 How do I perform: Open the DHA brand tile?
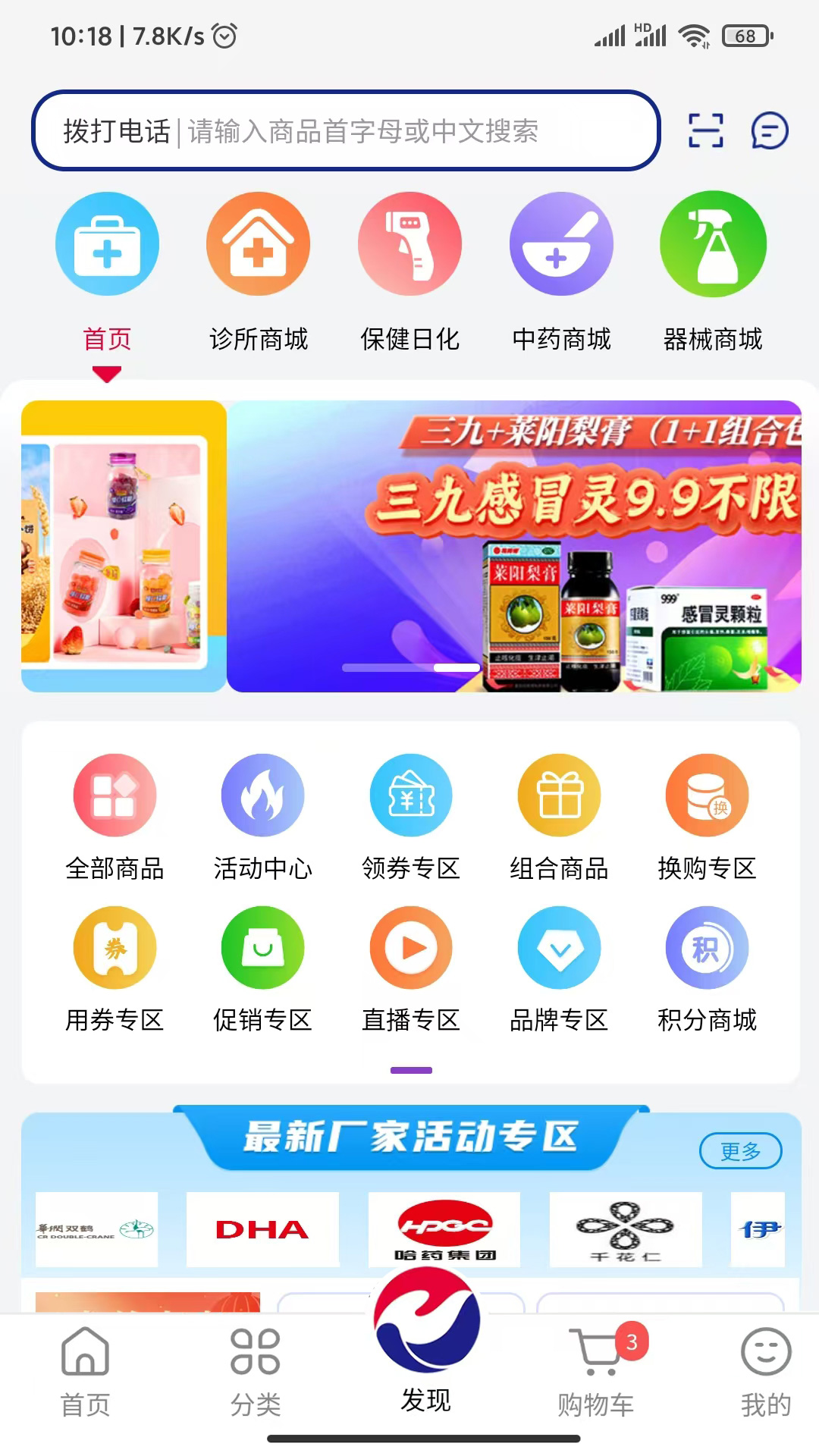click(262, 1229)
